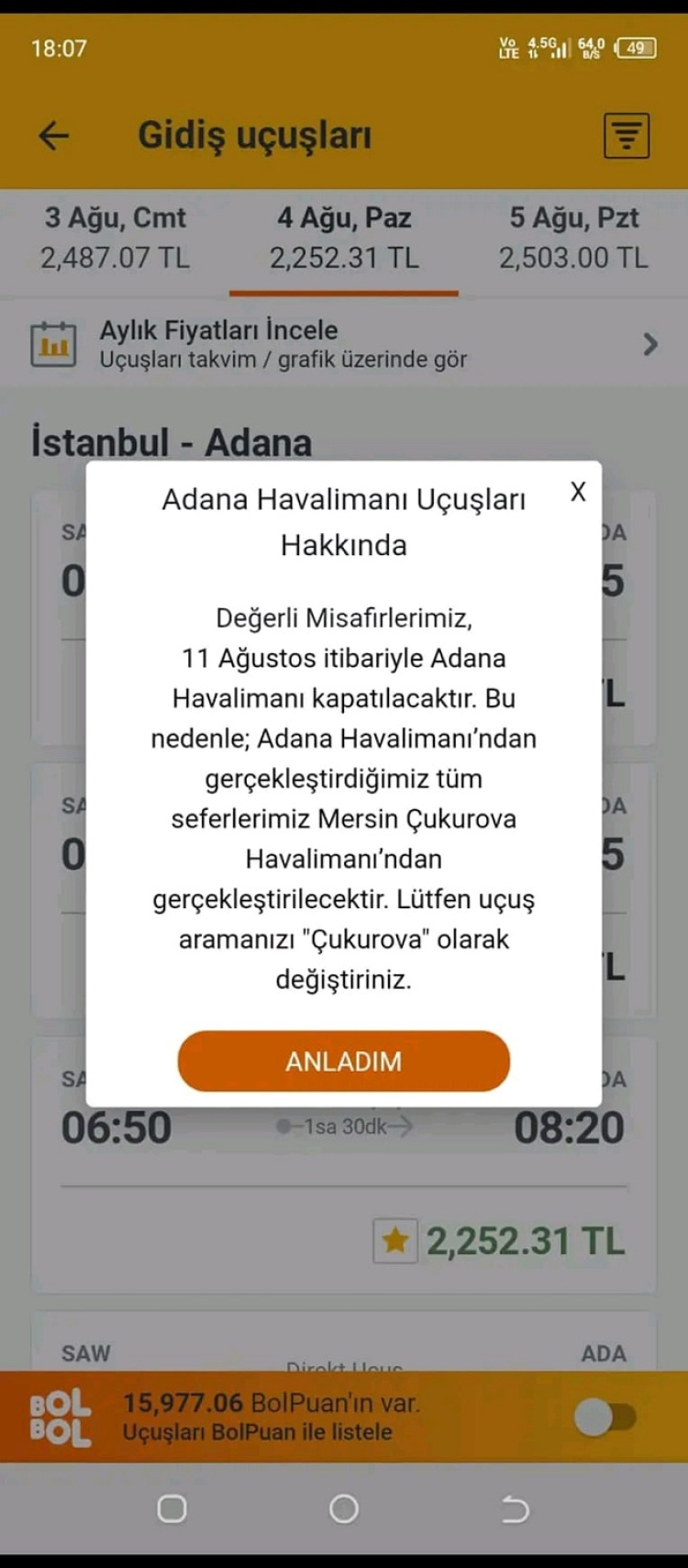The width and height of the screenshot is (688, 1568).
Task: Open Aylık Fiyatları İncele calendar view
Action: point(344,344)
